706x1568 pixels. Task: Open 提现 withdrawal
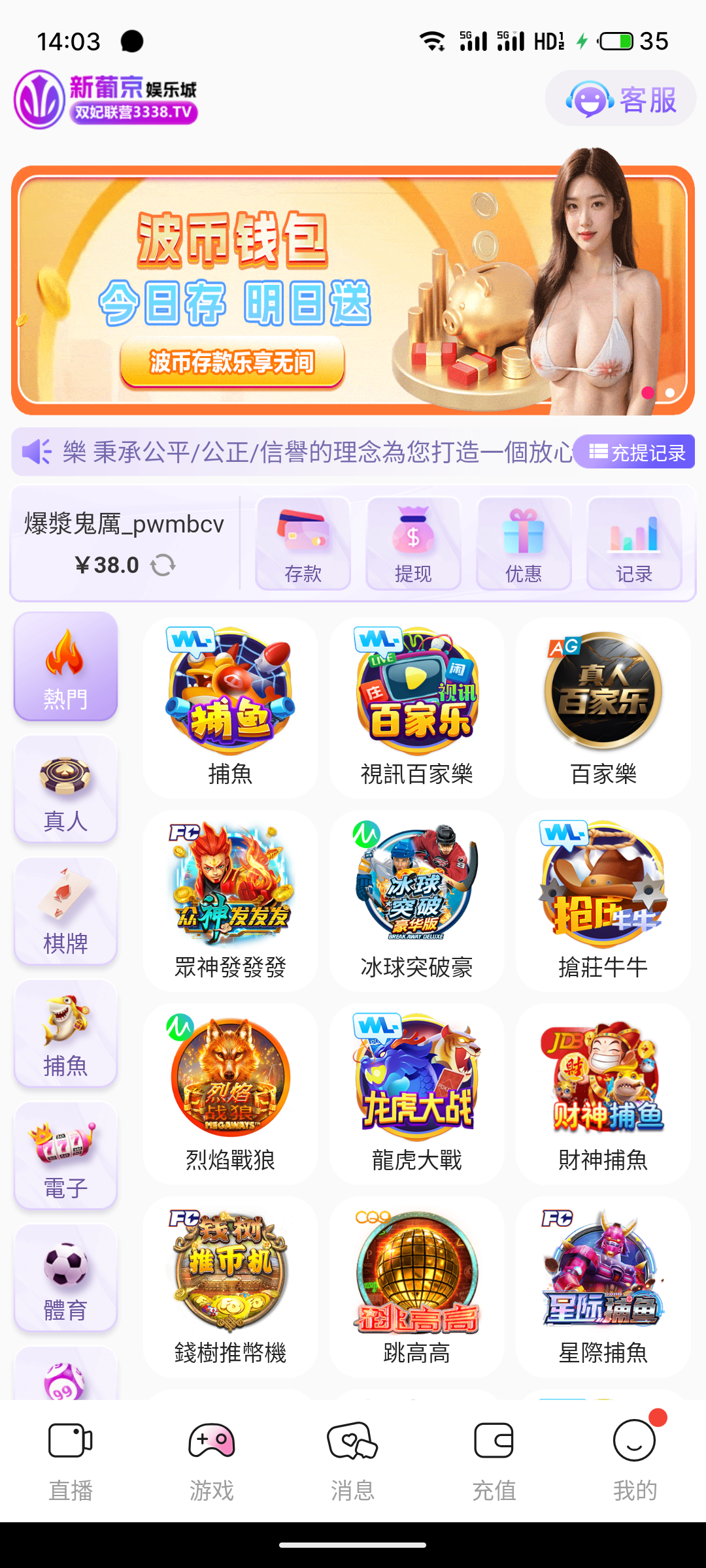[413, 544]
